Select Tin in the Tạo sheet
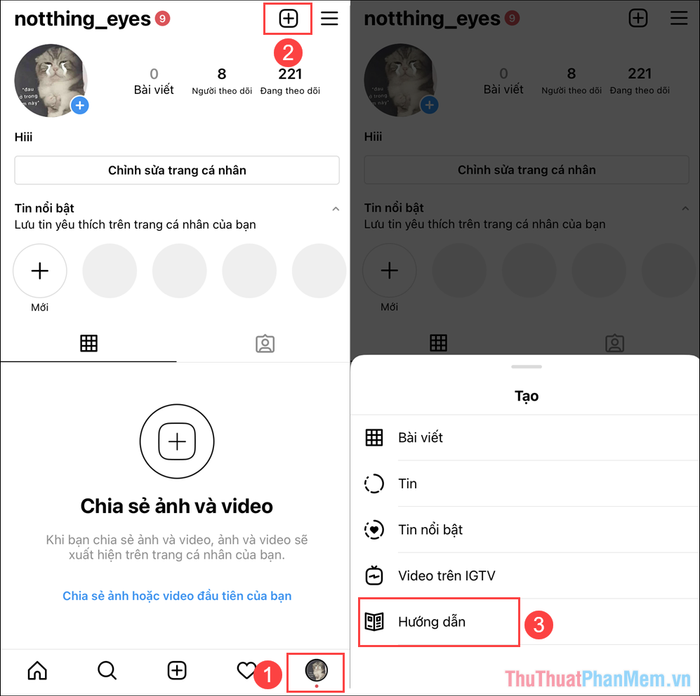 407,483
